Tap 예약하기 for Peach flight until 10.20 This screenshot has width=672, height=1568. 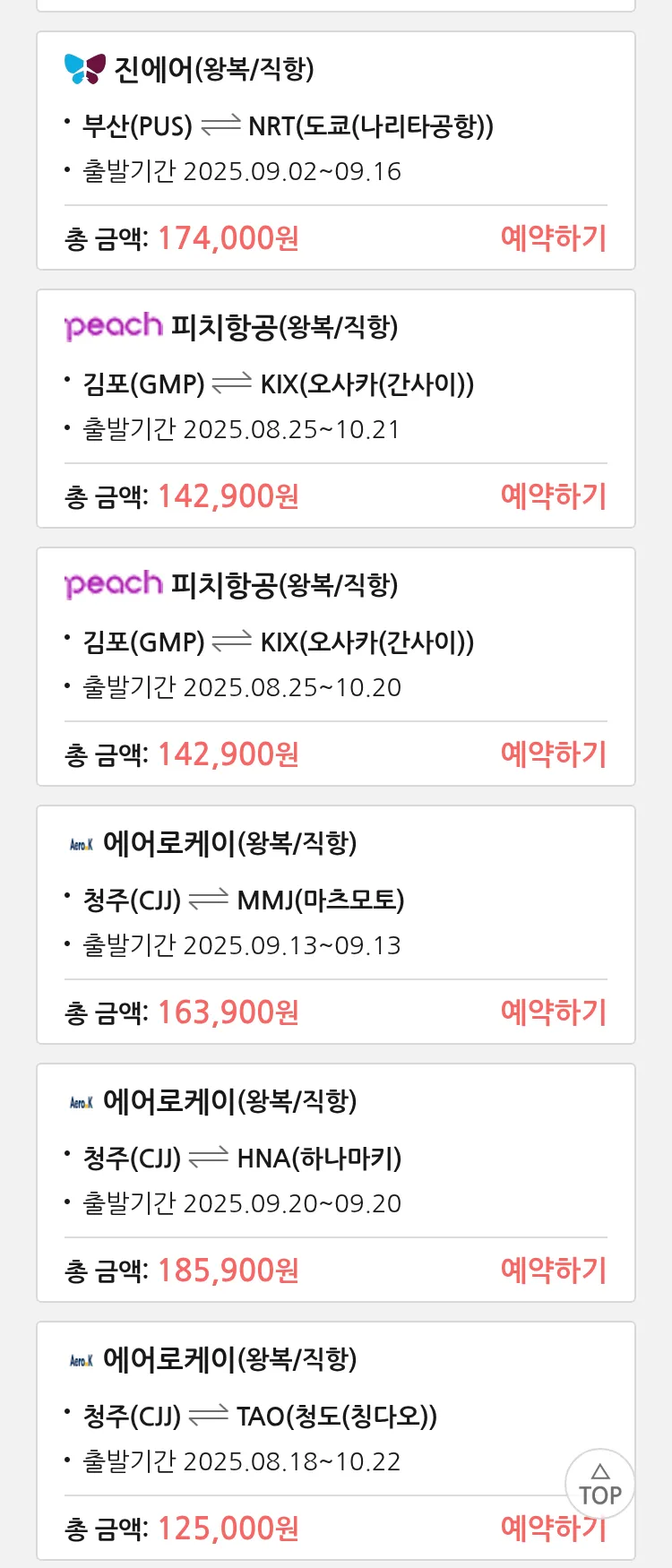553,754
